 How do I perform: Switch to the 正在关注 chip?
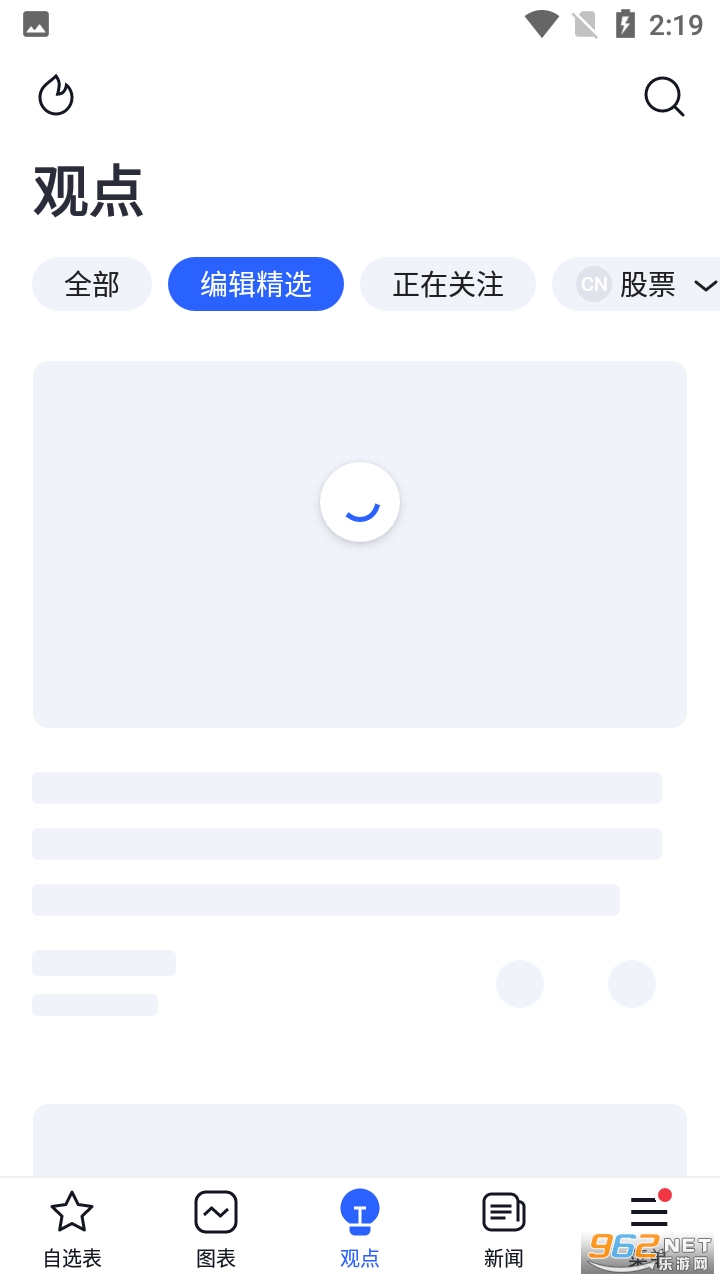click(448, 285)
